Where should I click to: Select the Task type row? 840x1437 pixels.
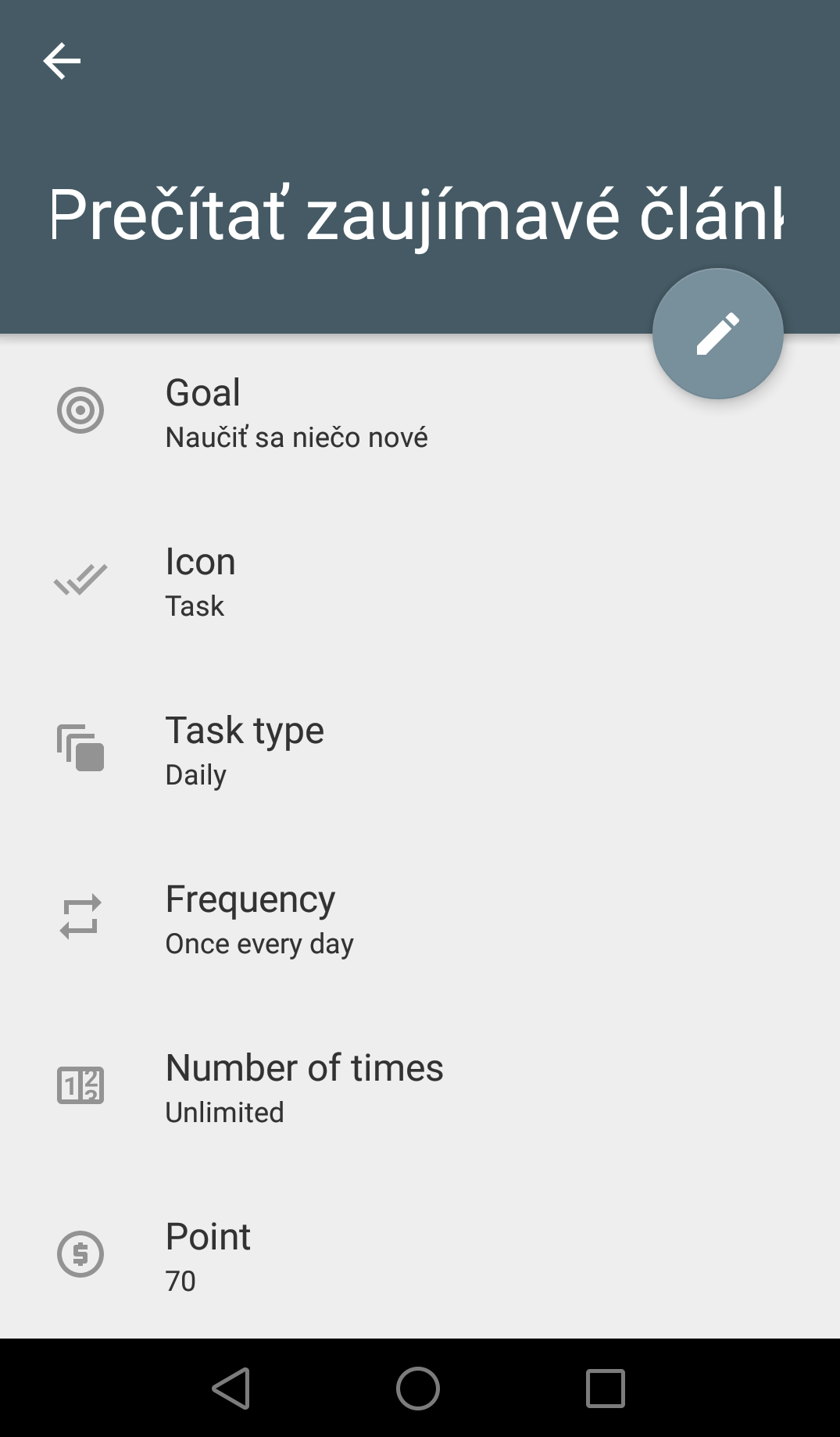(420, 751)
